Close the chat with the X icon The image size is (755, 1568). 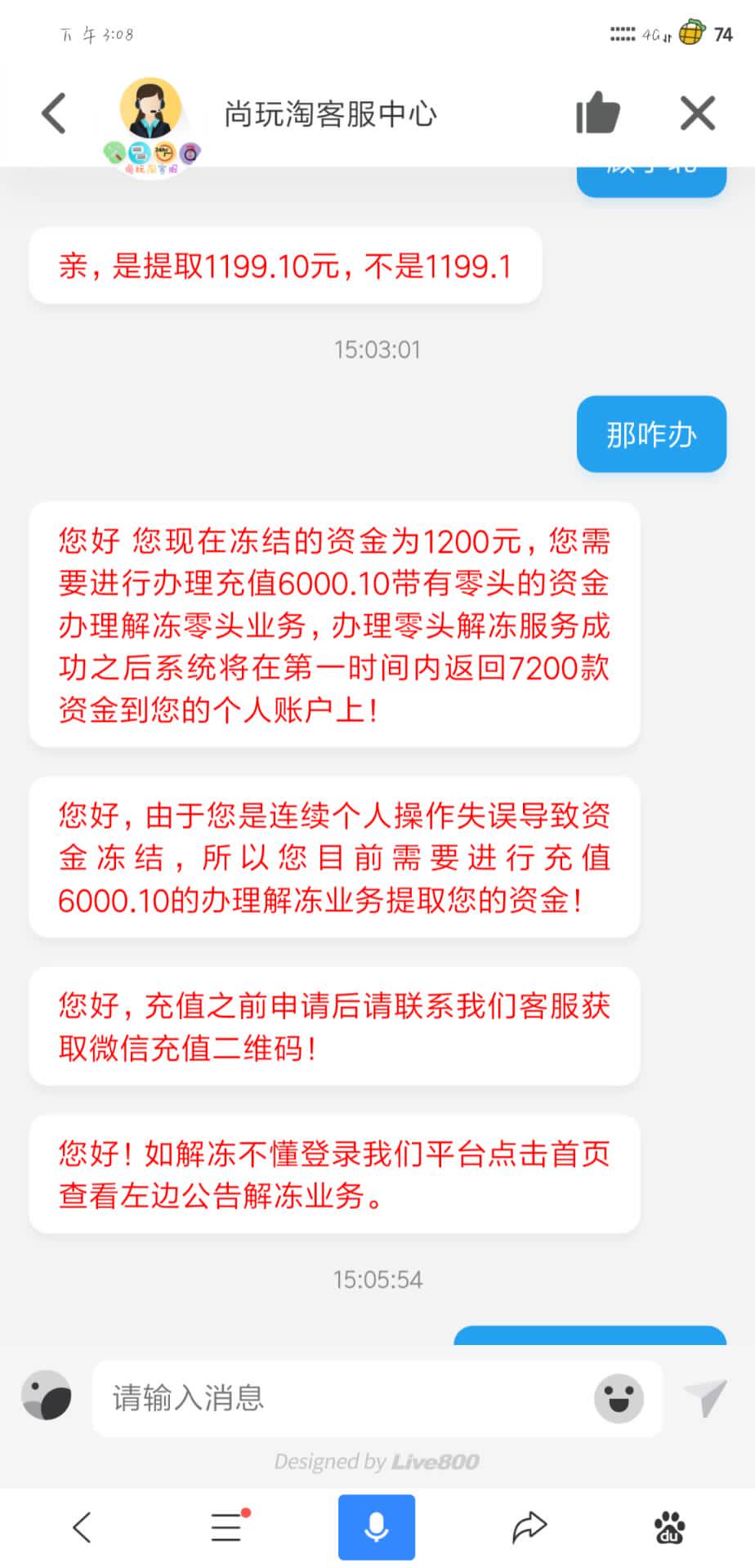[697, 113]
